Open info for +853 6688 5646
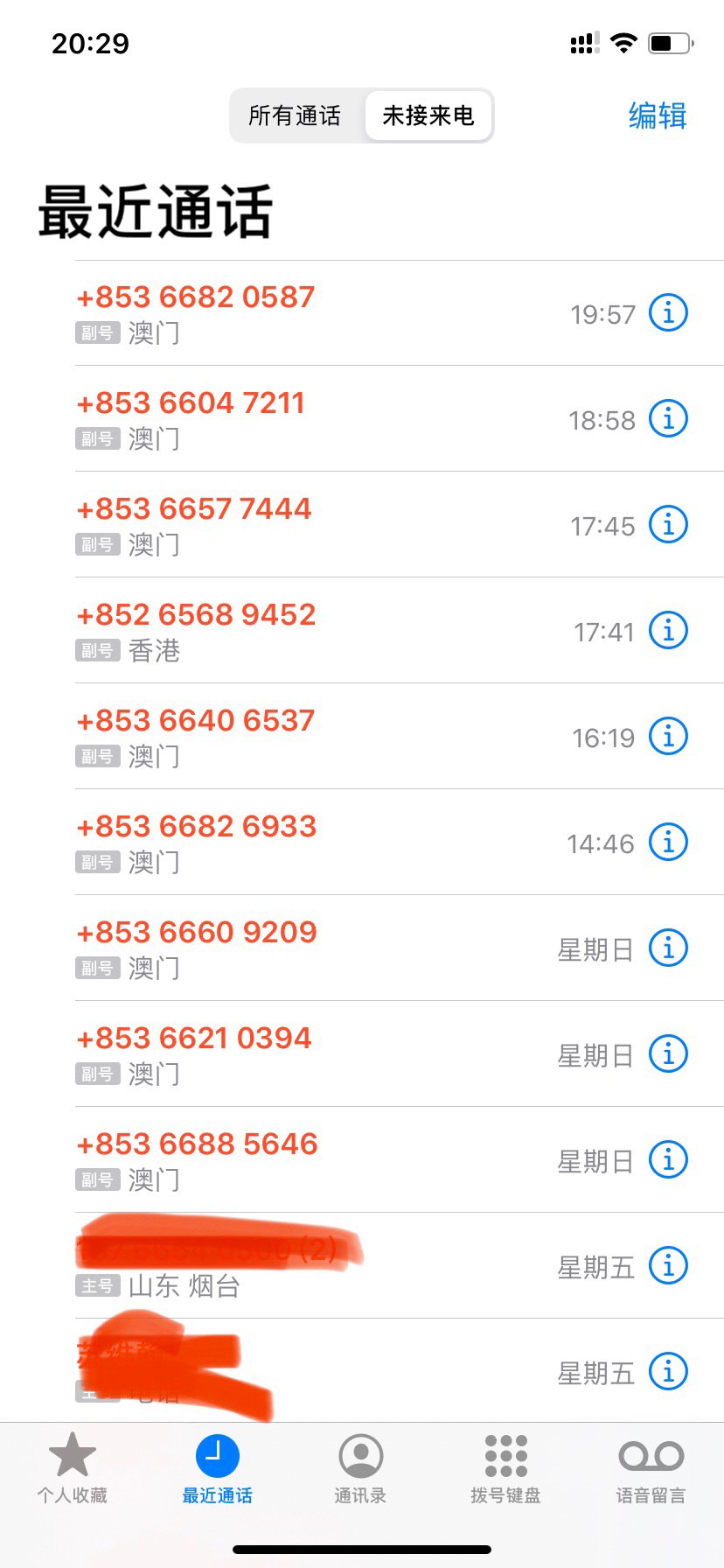This screenshot has width=724, height=1568. point(668,1160)
